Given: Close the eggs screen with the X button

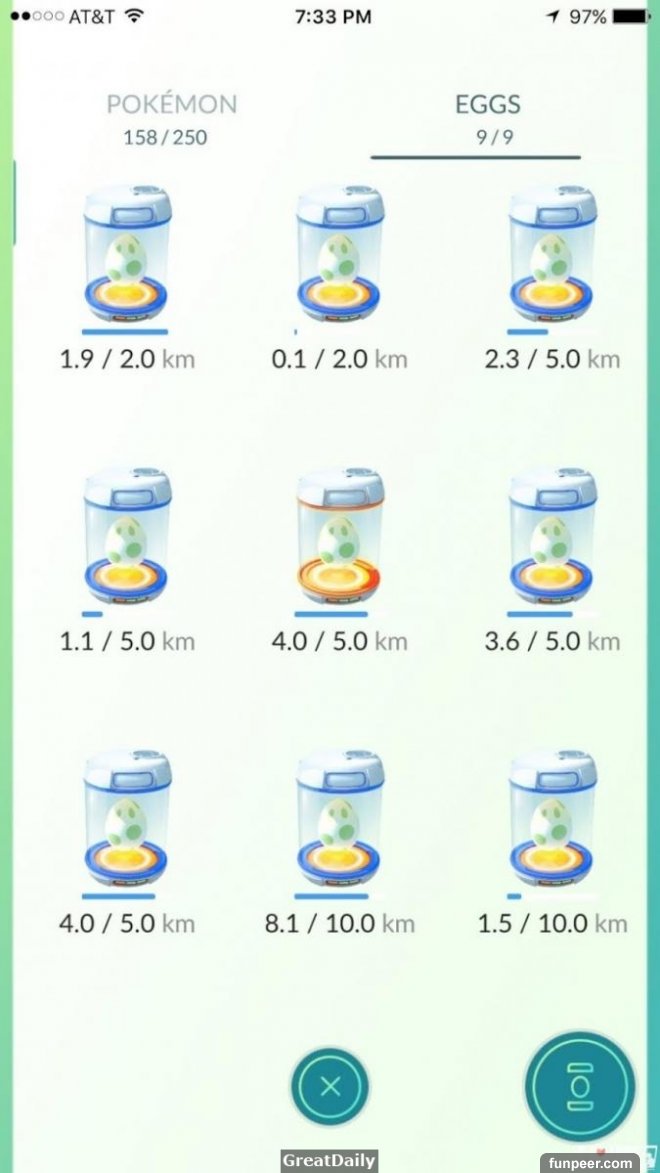Looking at the screenshot, I should 330,1087.
